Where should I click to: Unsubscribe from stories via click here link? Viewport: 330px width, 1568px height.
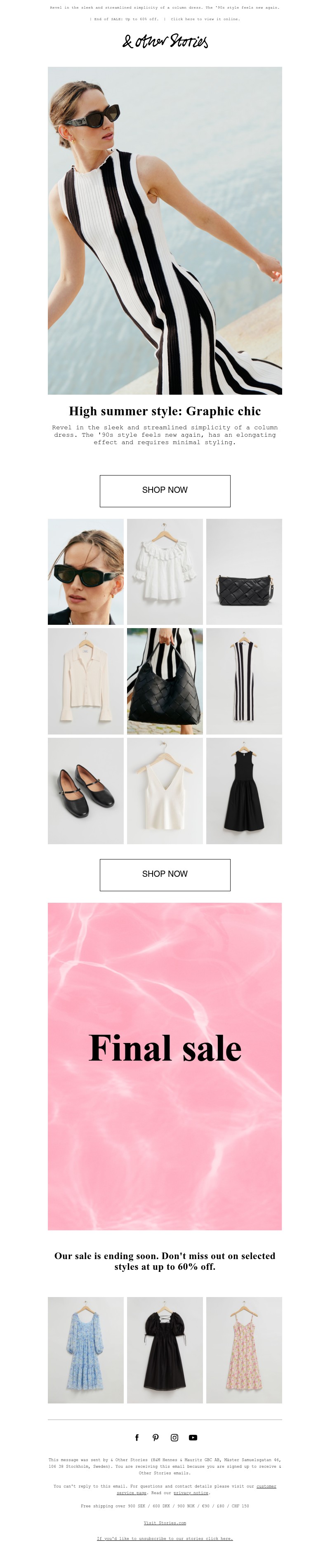165,1538
